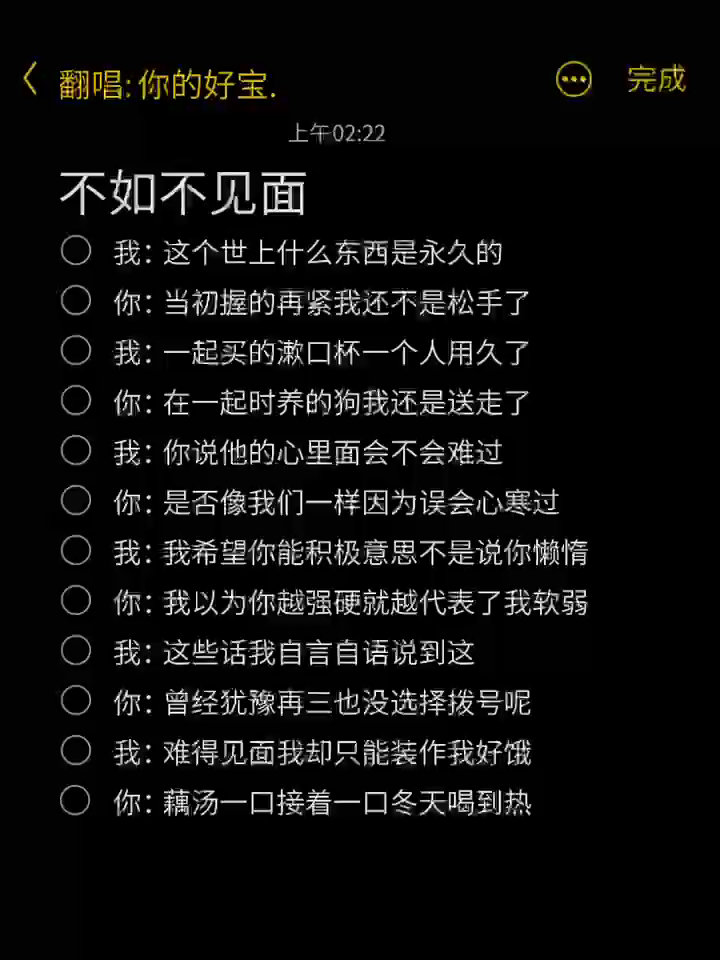
Task: Mark 藕汤一口接着一口冬天喝到热 as done
Action: pyautogui.click(x=76, y=800)
